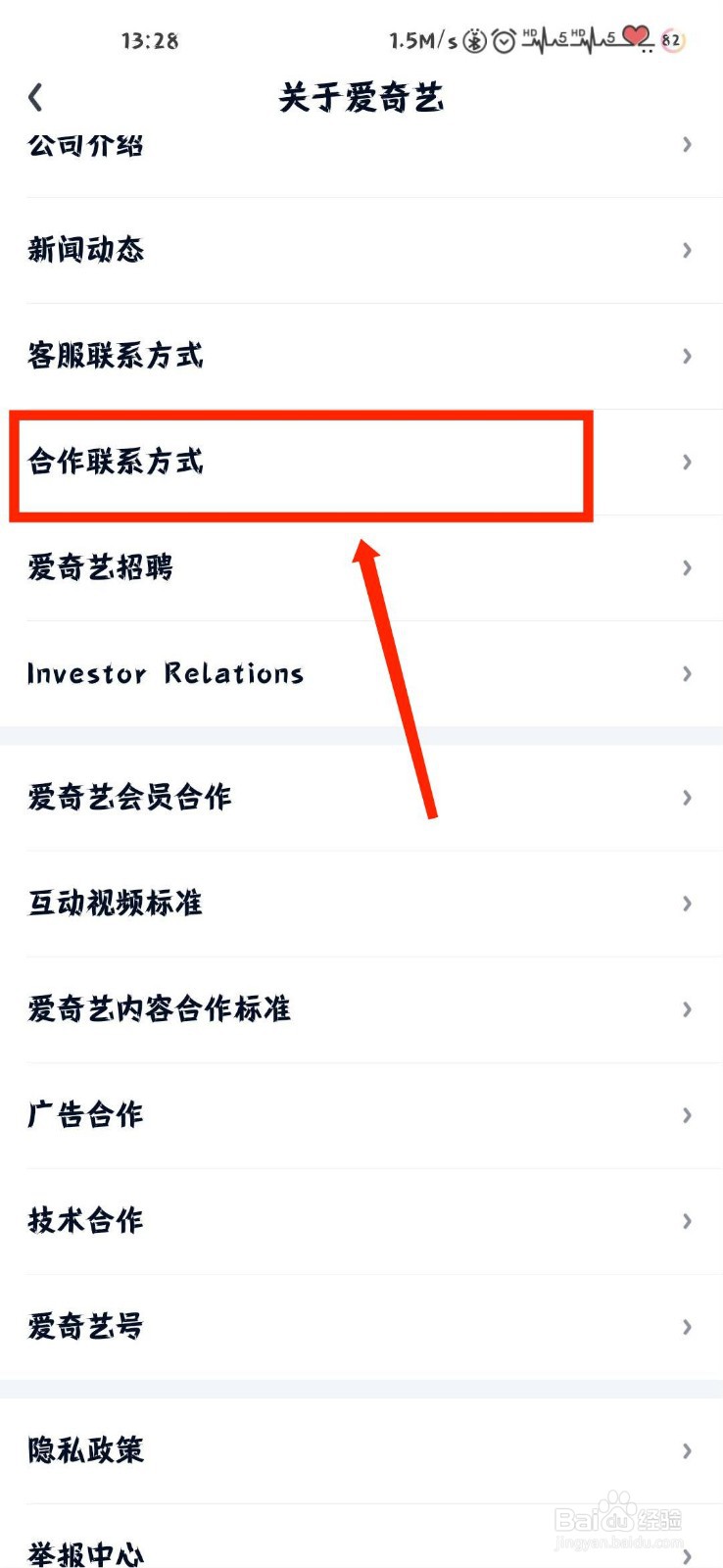Open 举报中心 at the bottom
The width and height of the screenshot is (723, 1568).
86,1551
